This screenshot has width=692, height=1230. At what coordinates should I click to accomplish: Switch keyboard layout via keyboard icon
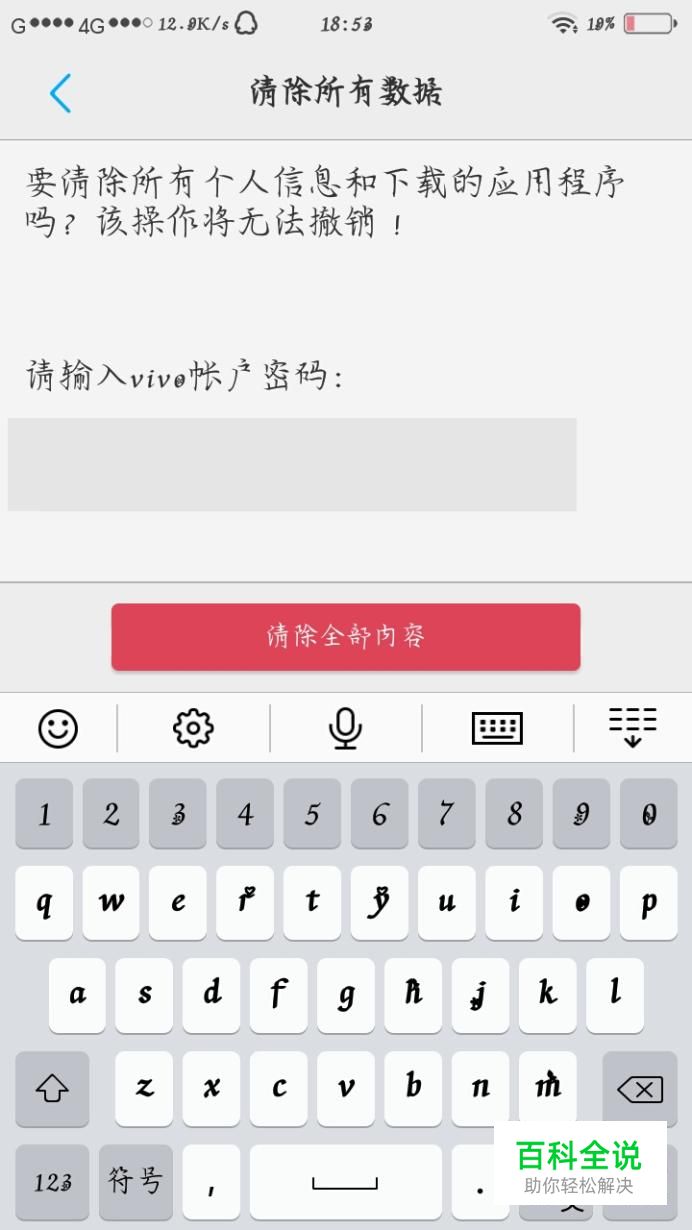497,728
